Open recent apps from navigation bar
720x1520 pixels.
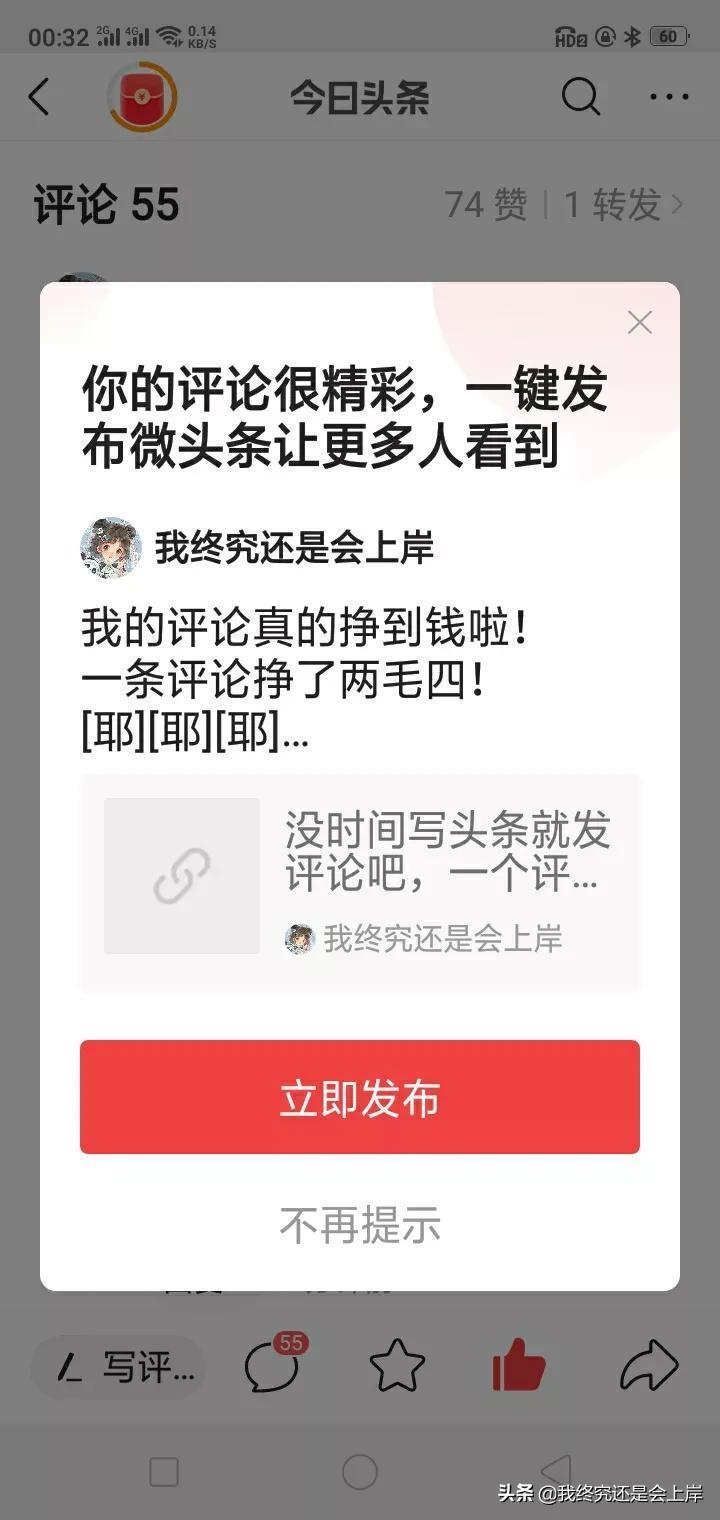click(x=164, y=1472)
